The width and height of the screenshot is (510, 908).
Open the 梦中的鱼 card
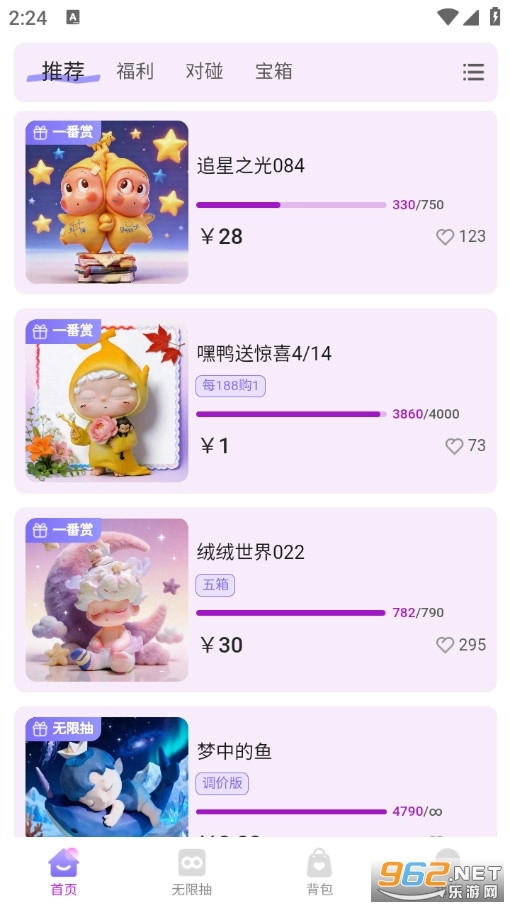[x=255, y=771]
